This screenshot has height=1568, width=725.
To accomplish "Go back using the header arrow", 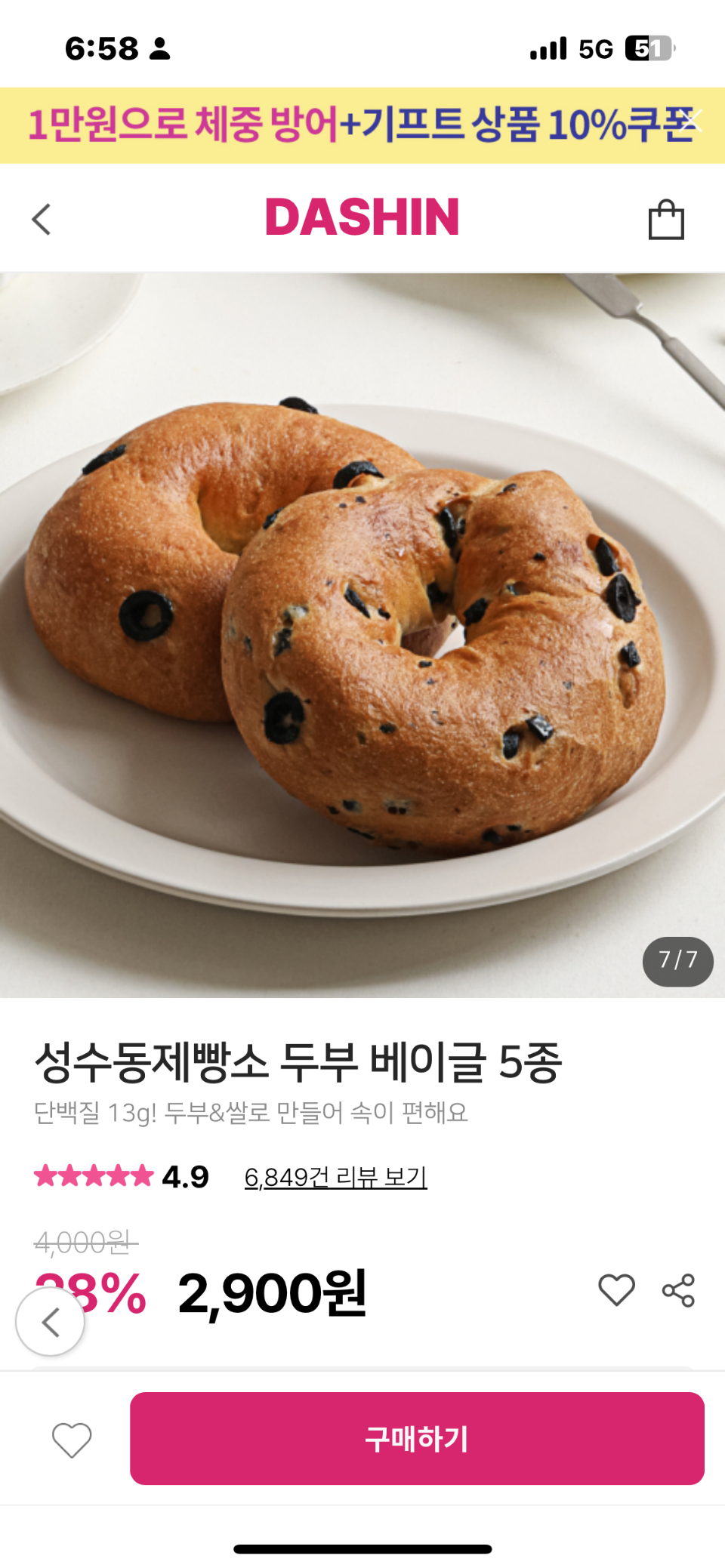I will tap(42, 220).
